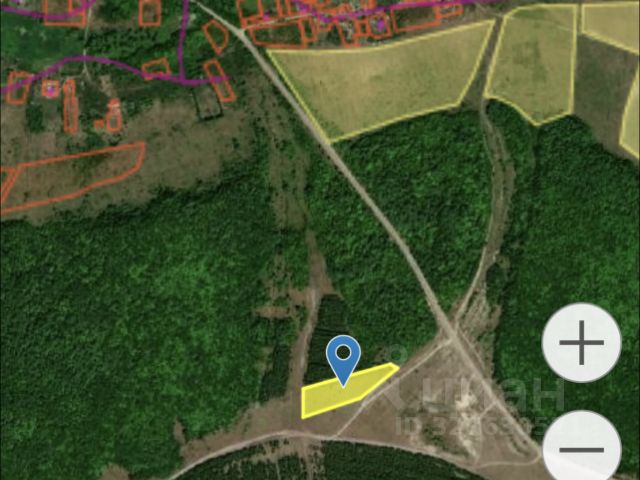Zoom in with the plus button
This screenshot has height=480, width=640.
point(581,344)
